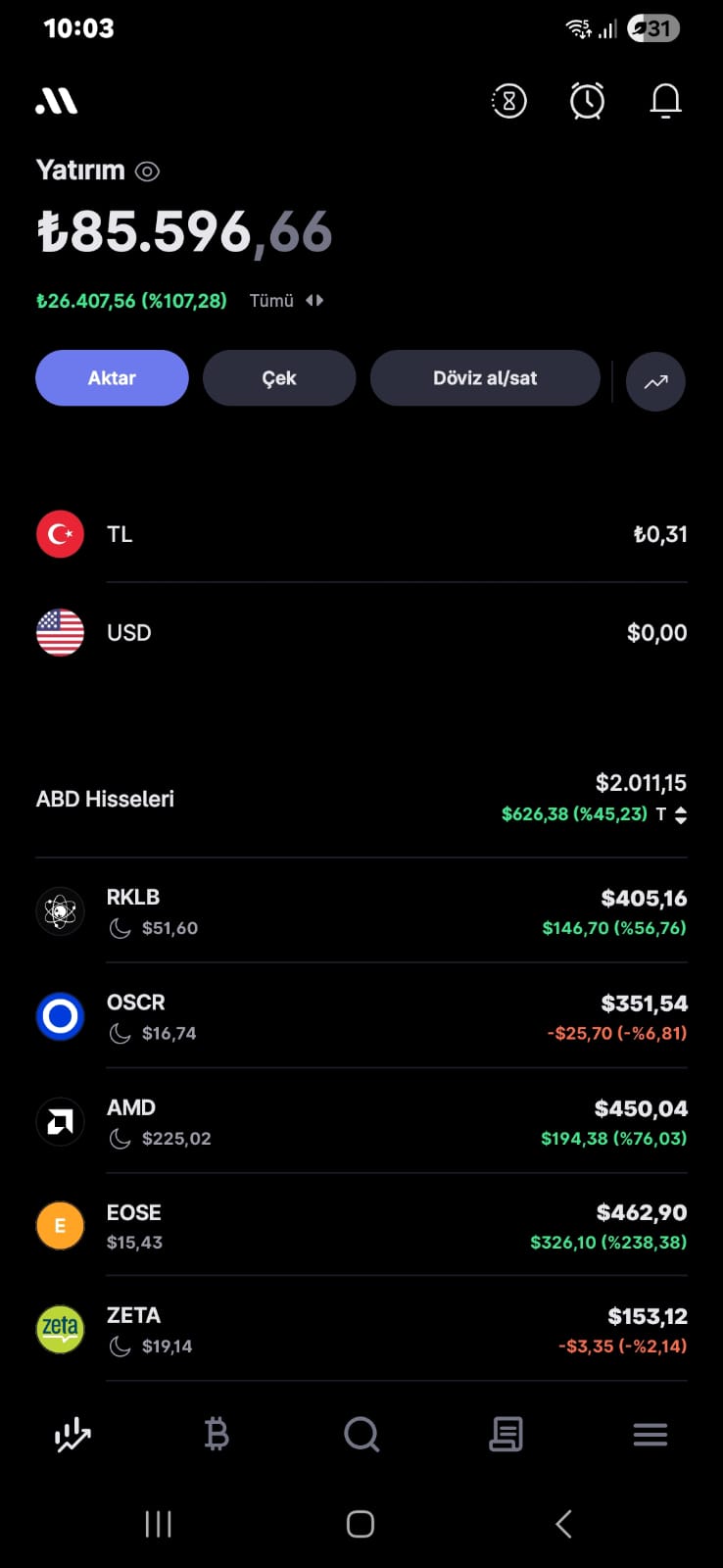Open the alarm clock icon
Image resolution: width=723 pixels, height=1568 pixels.
coord(587,101)
